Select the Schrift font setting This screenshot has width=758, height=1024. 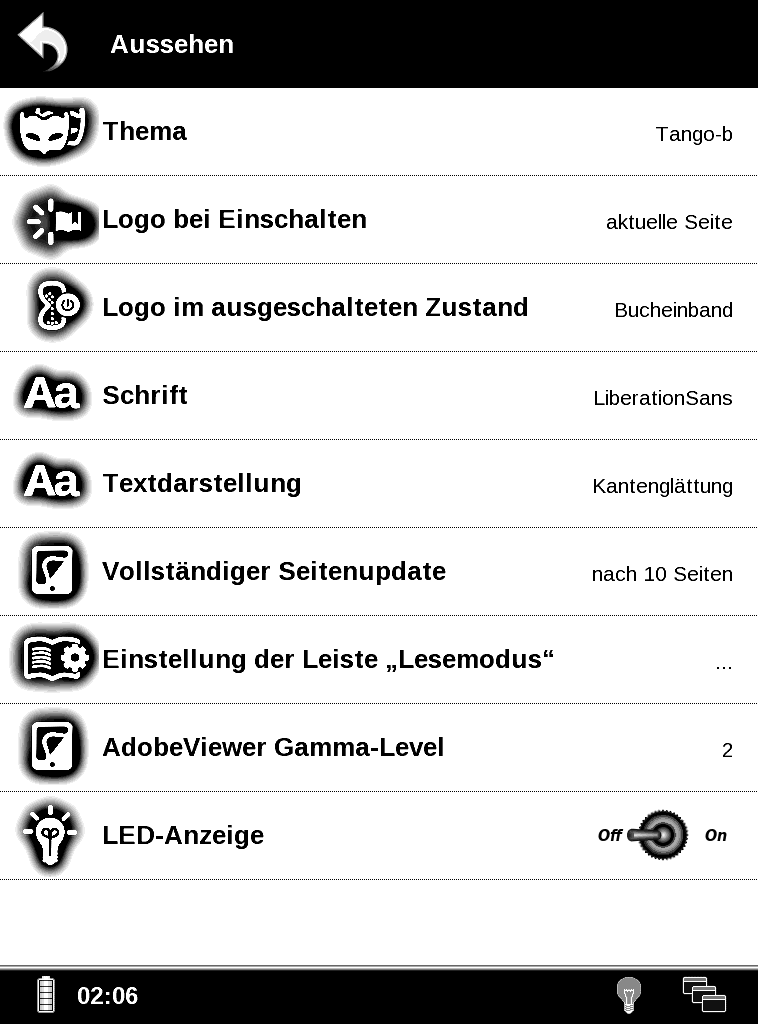[378, 396]
